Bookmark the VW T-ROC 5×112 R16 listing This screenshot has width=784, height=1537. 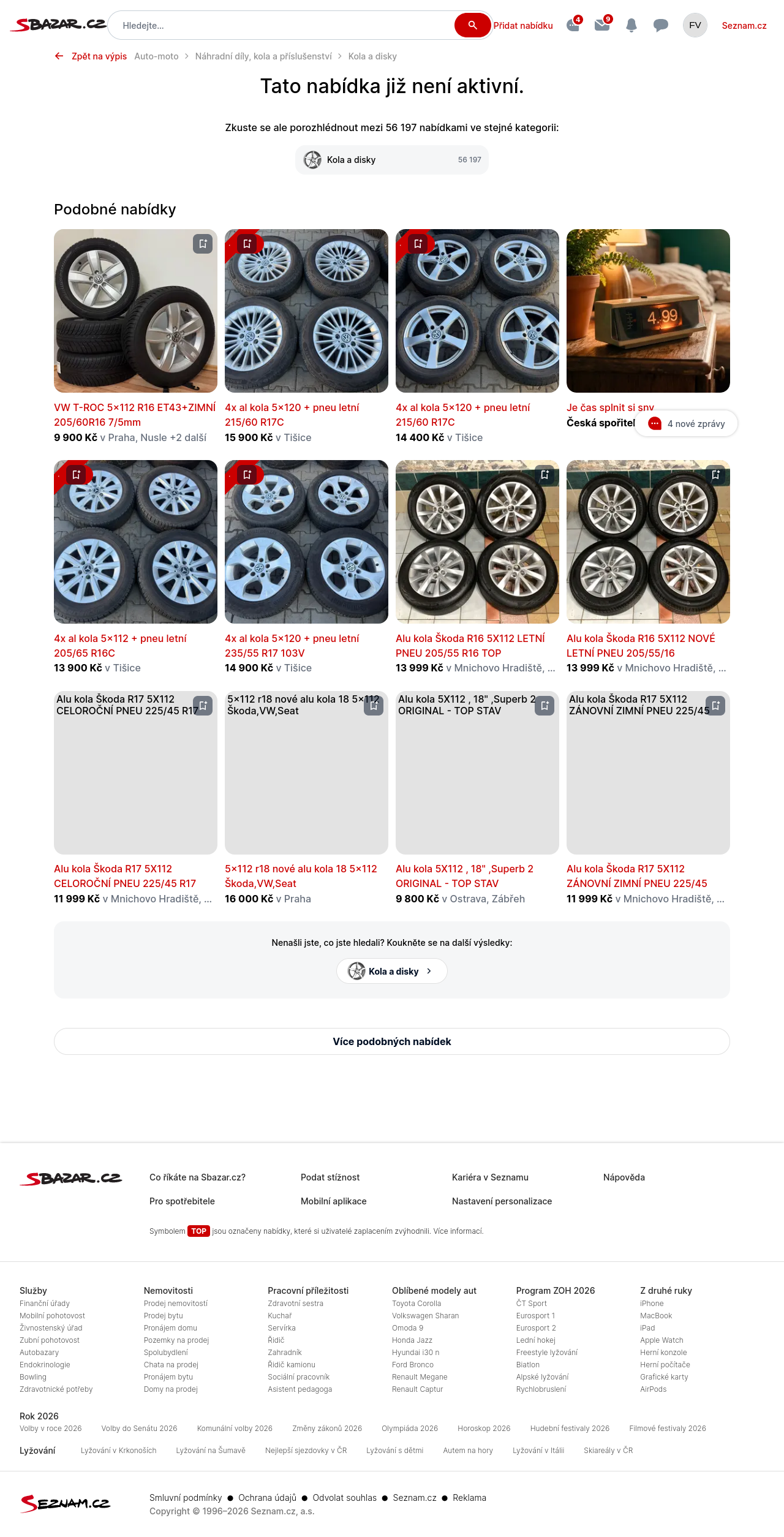[x=203, y=244]
